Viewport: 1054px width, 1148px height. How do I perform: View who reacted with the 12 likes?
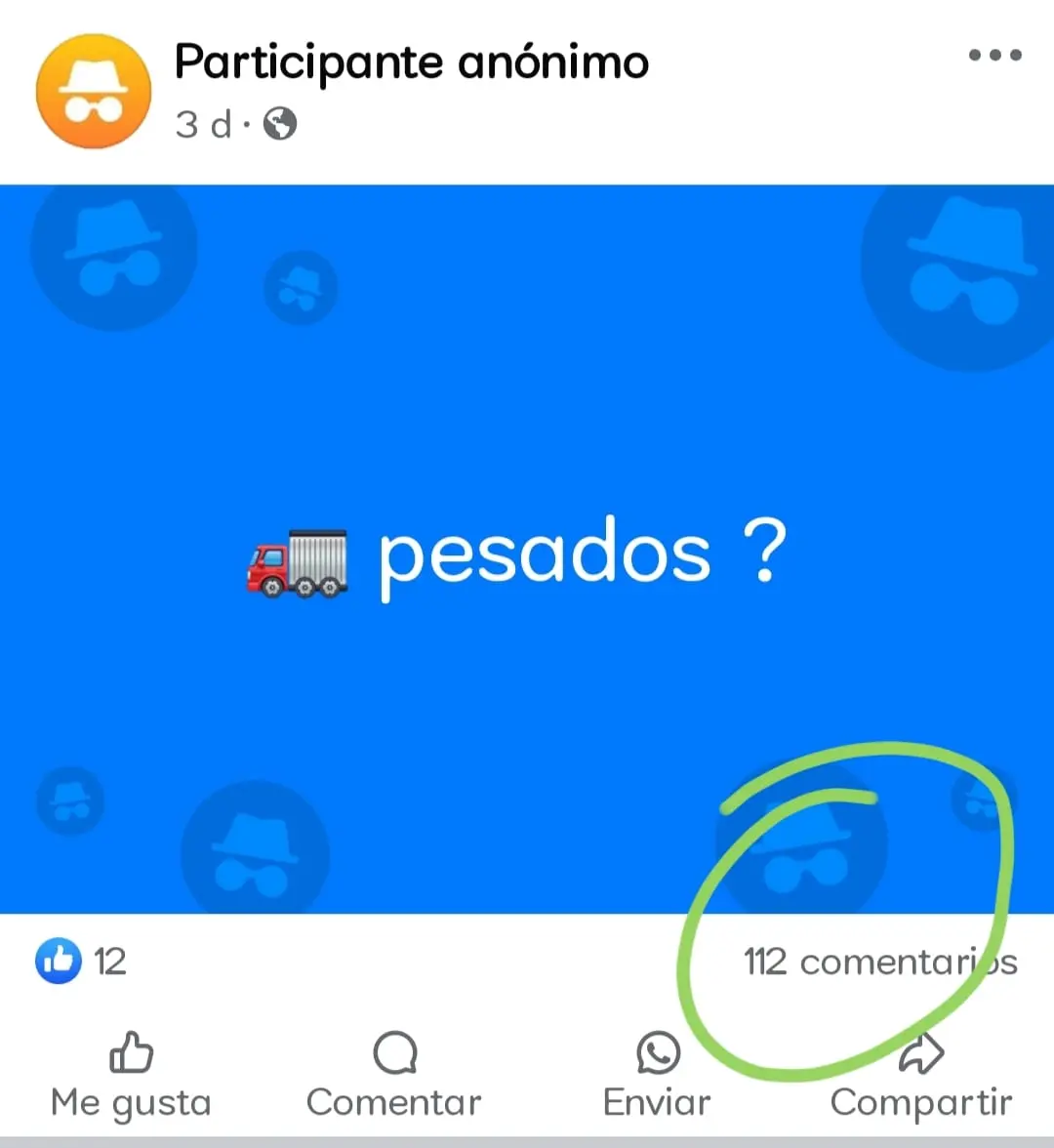tap(82, 962)
